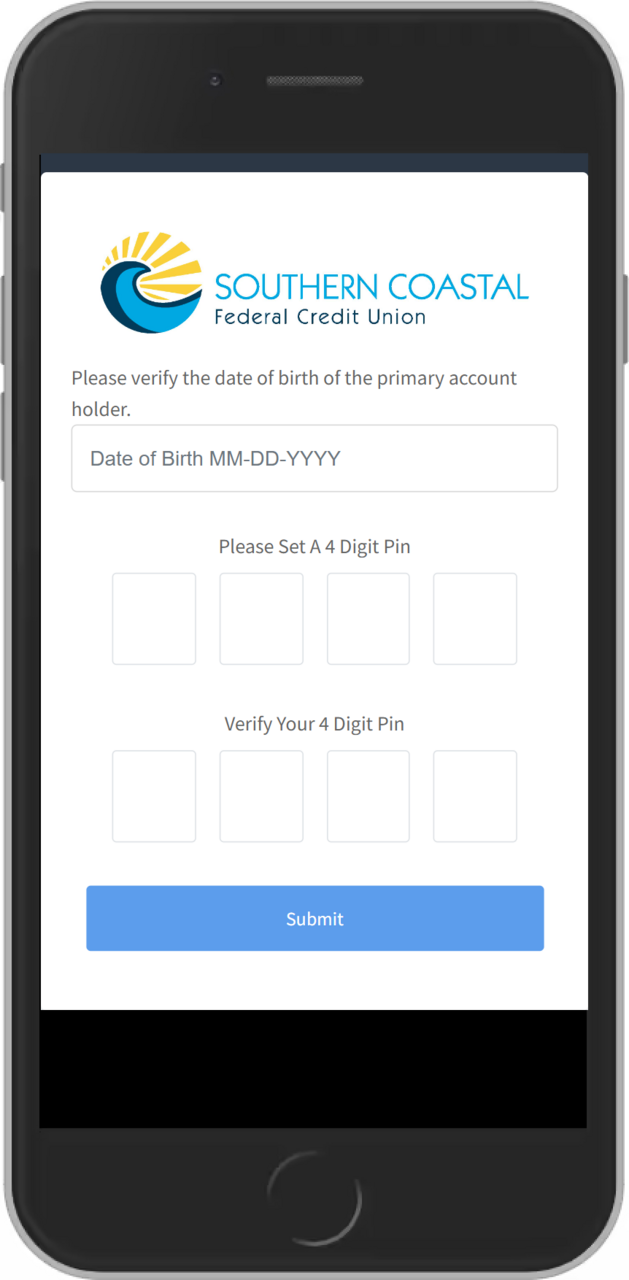Select fourth box under Set A 4 Digit Pin
Image resolution: width=629 pixels, height=1280 pixels.
click(475, 619)
